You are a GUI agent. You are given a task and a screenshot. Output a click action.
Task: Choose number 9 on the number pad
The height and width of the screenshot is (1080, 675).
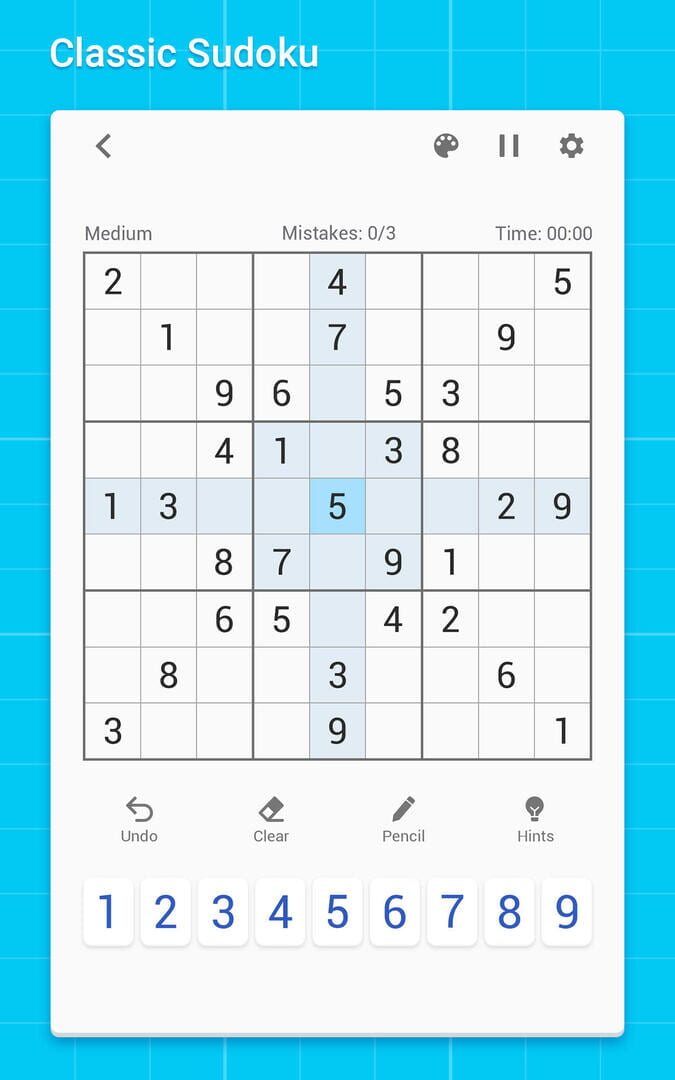567,912
